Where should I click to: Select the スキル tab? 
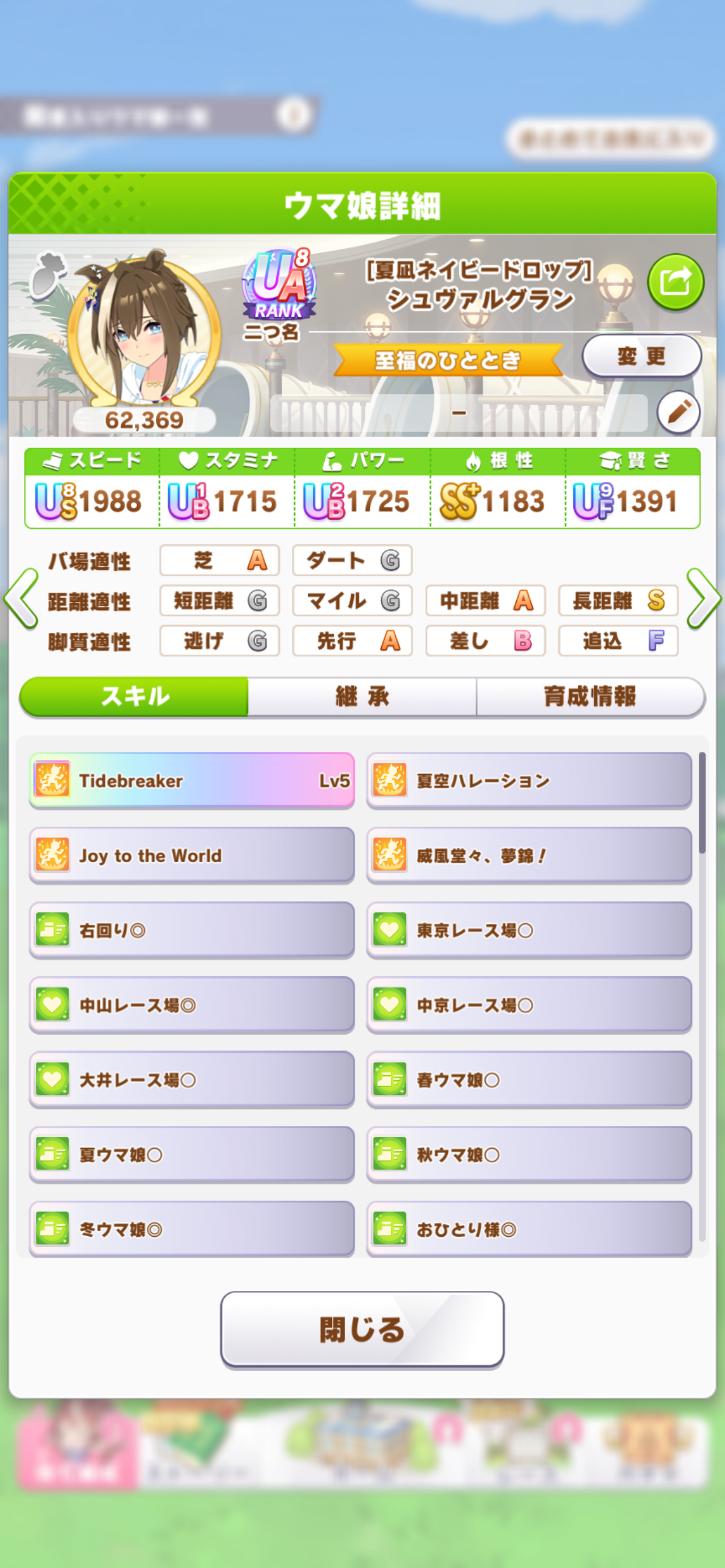[x=134, y=697]
